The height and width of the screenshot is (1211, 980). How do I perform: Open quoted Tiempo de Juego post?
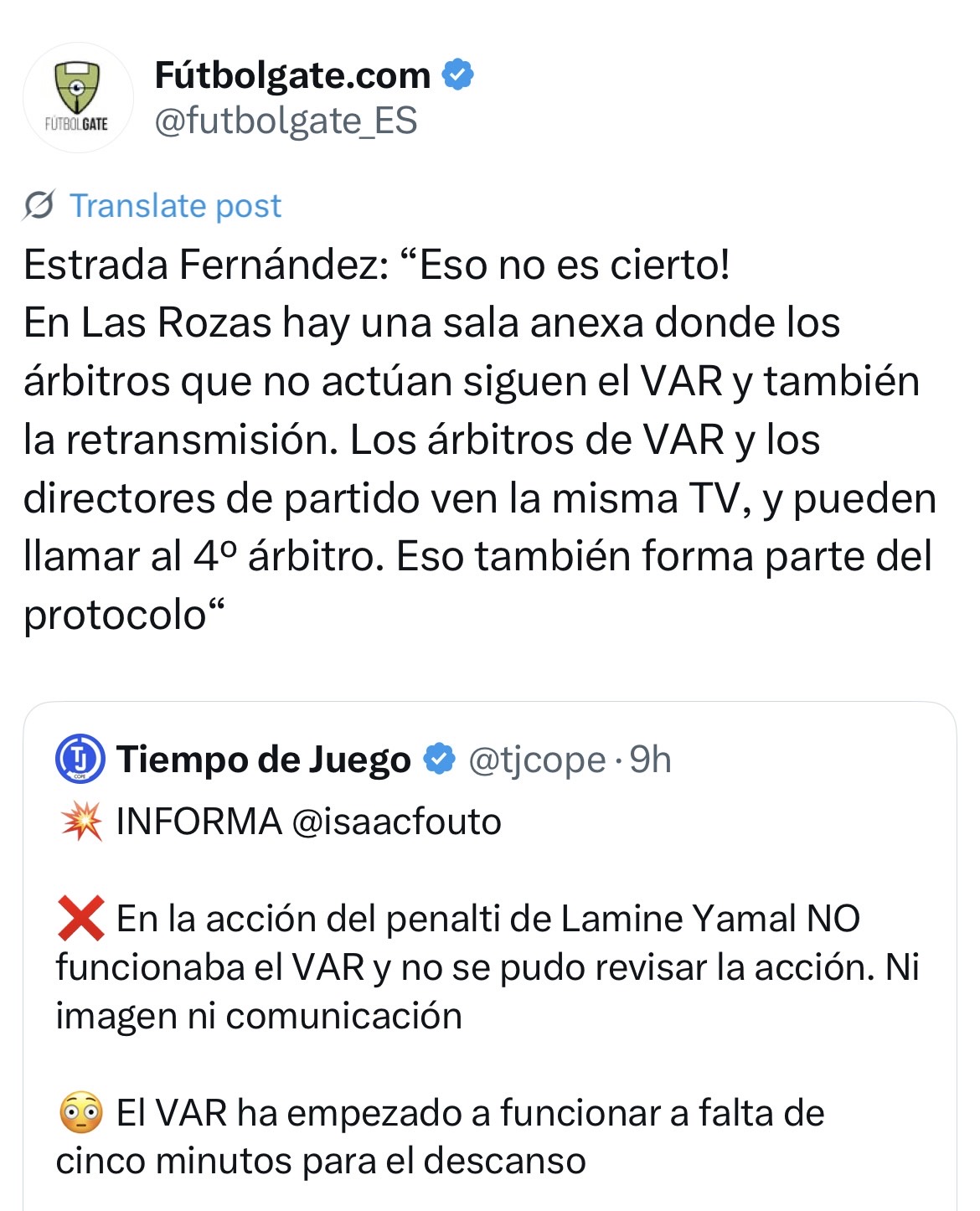[489, 1015]
